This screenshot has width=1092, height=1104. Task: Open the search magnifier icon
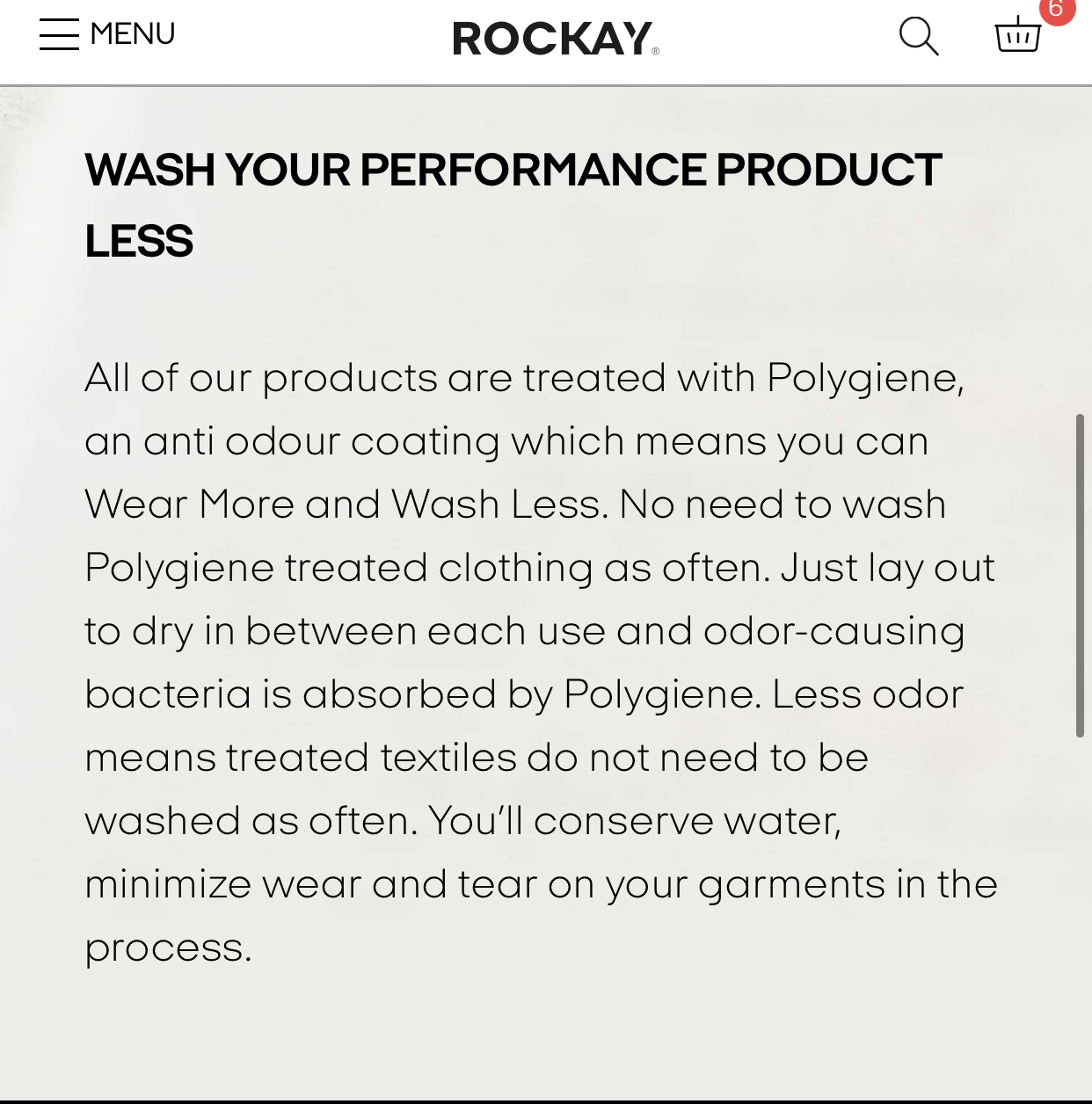tap(918, 36)
